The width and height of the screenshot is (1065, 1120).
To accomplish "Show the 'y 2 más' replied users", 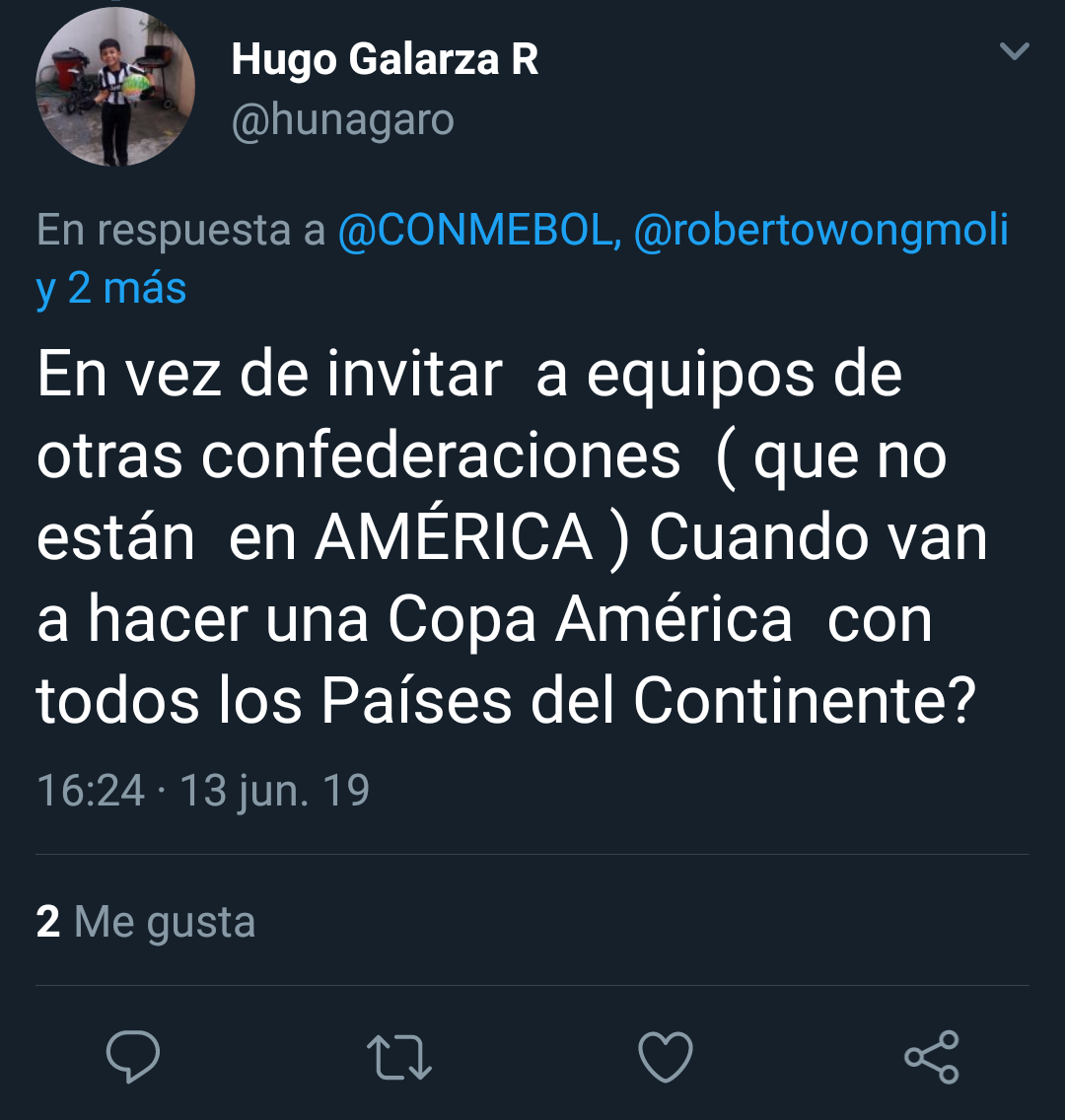I will pyautogui.click(x=111, y=289).
